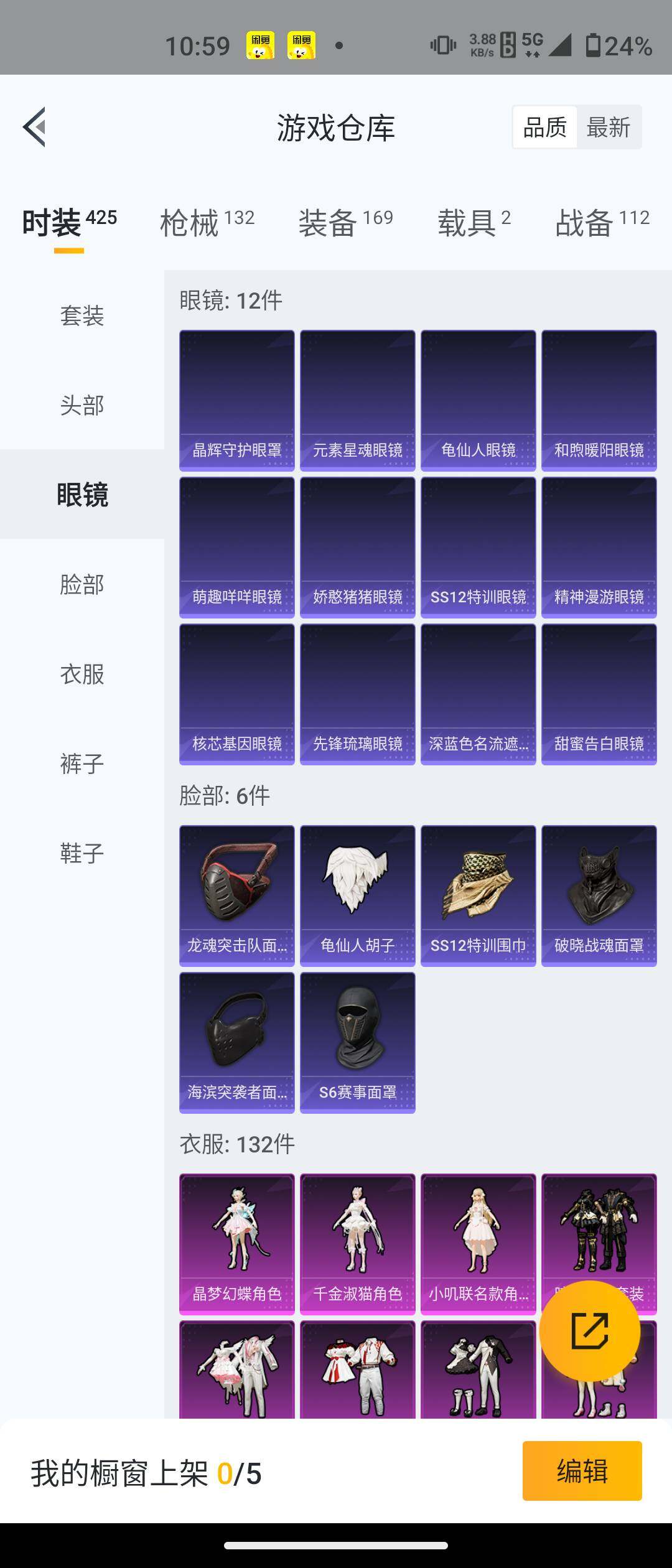Select 鞋子 in the sidebar
Screen dimensions: 672x1568
click(x=82, y=854)
